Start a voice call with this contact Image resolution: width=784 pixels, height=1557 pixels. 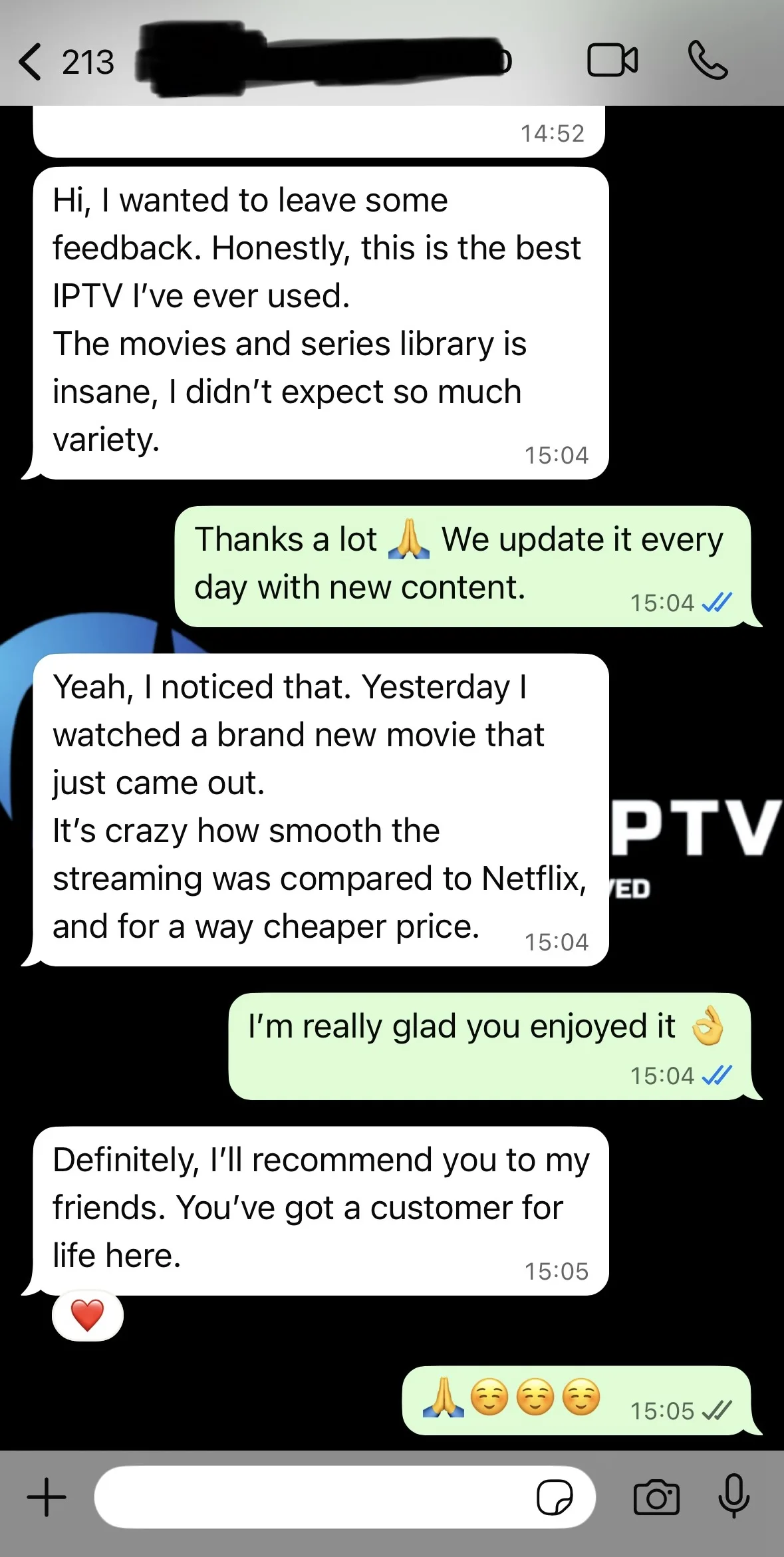tap(707, 61)
